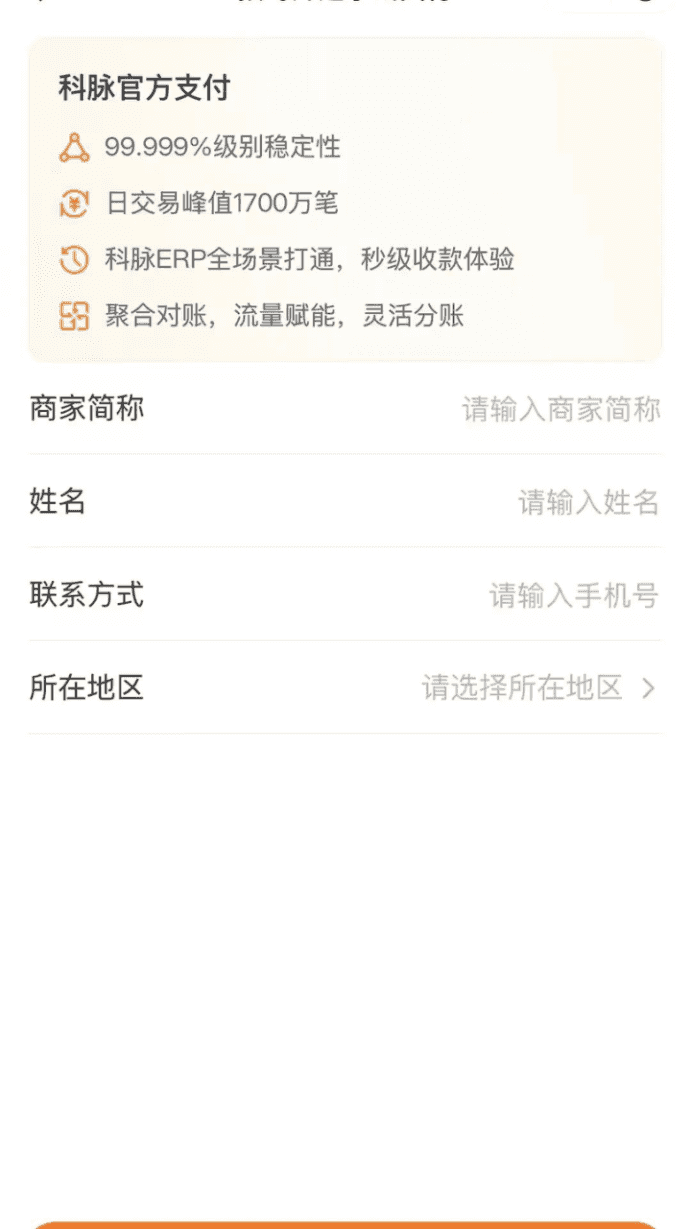Fill in the 联系方式 phone number field
Screen dimensions: 692x1230
point(573,596)
